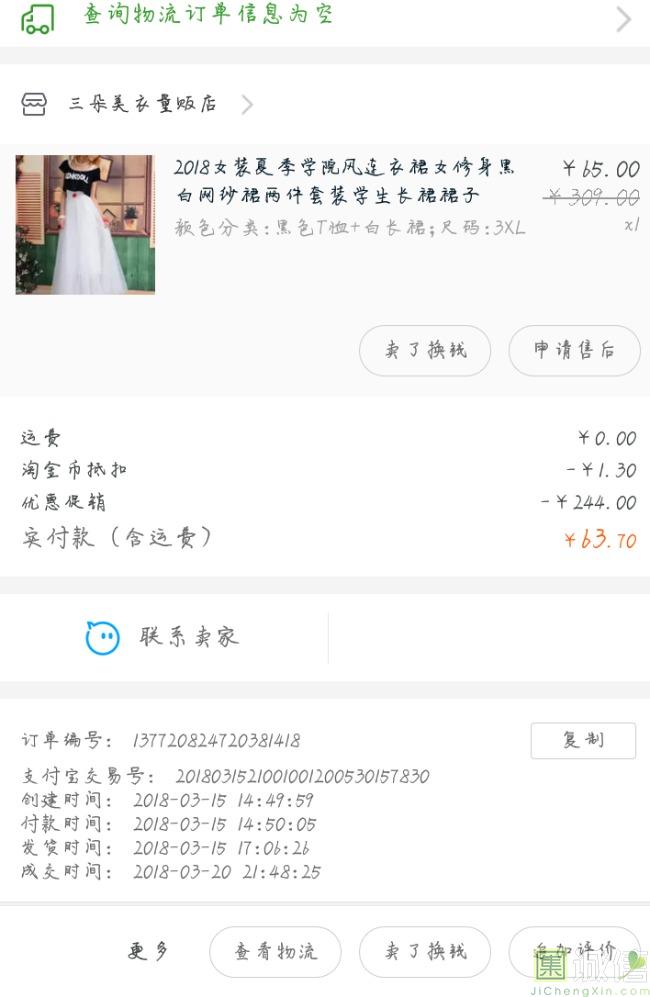Copy the order number with 复制

[x=583, y=741]
